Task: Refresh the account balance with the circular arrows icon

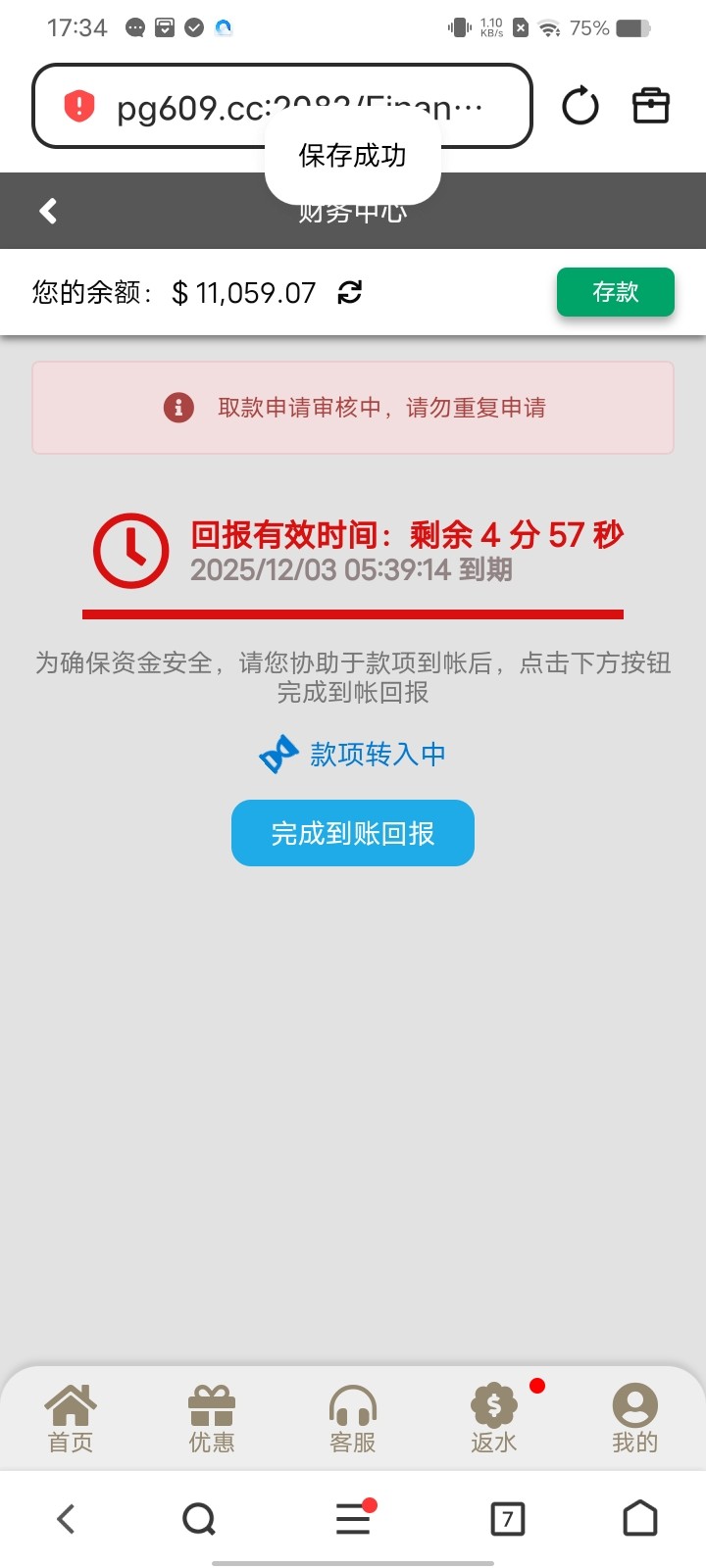Action: pos(350,292)
